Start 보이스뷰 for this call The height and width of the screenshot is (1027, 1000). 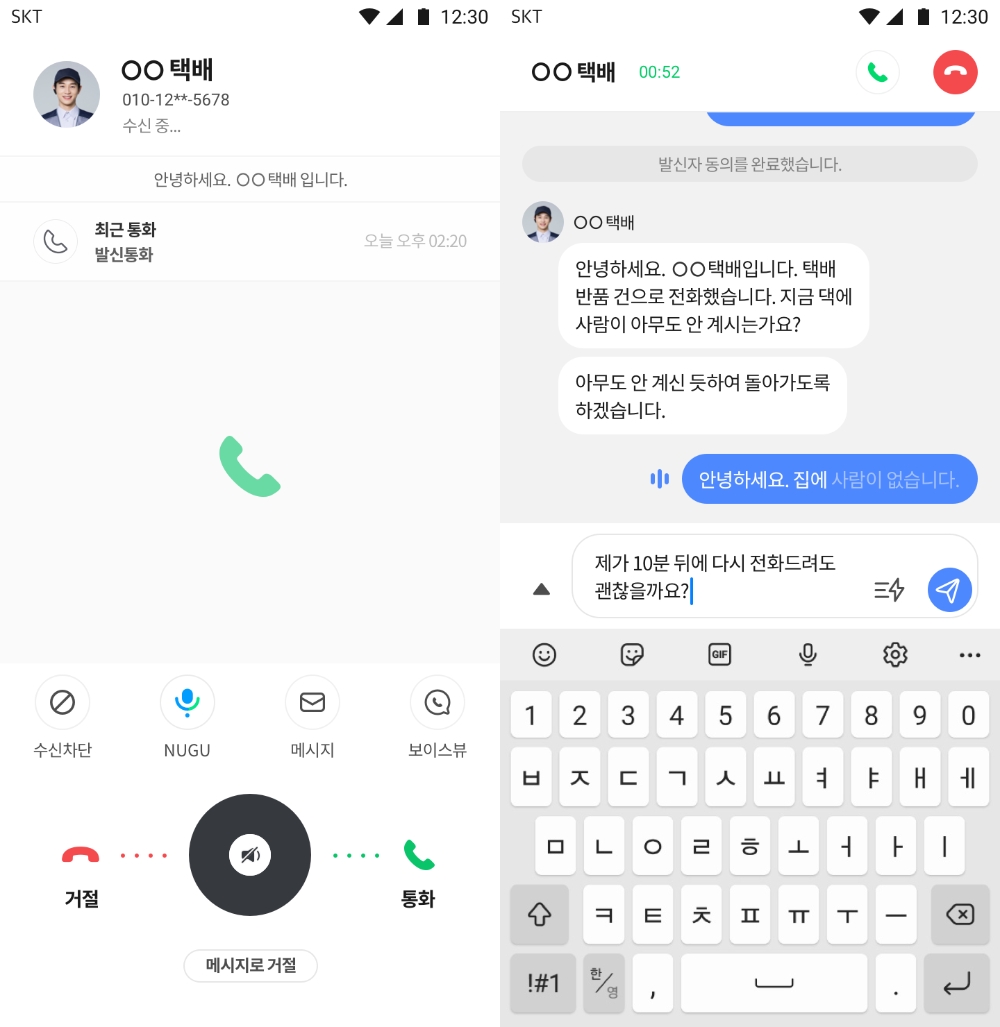coord(437,703)
